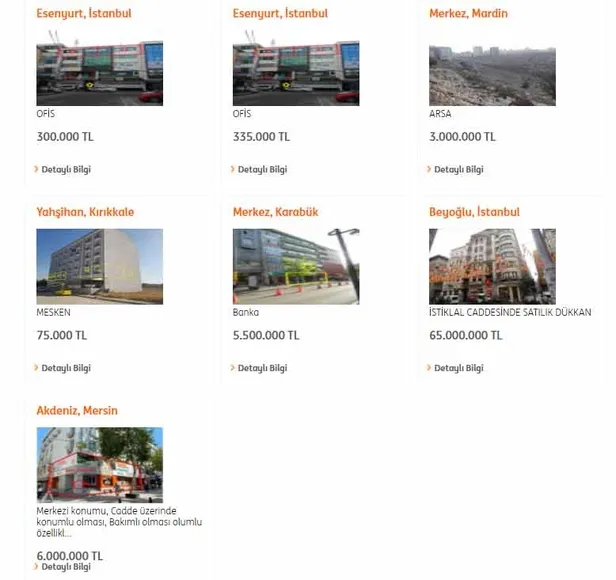View details of Beyoğlu, İstanbul shop listing
Screen dimensions: 616x580
(x=458, y=368)
